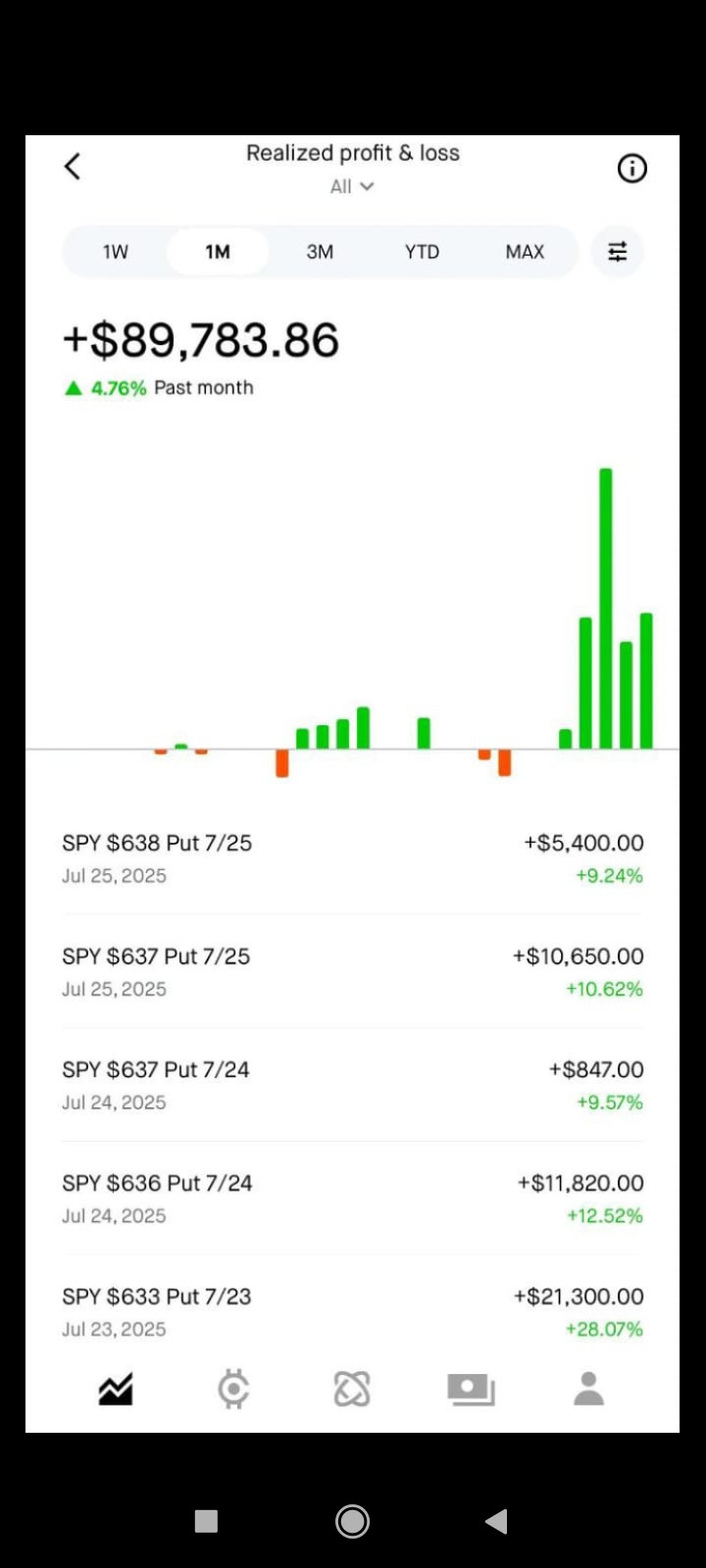Select the 1M time range
This screenshot has height=1568, width=706.
click(218, 252)
